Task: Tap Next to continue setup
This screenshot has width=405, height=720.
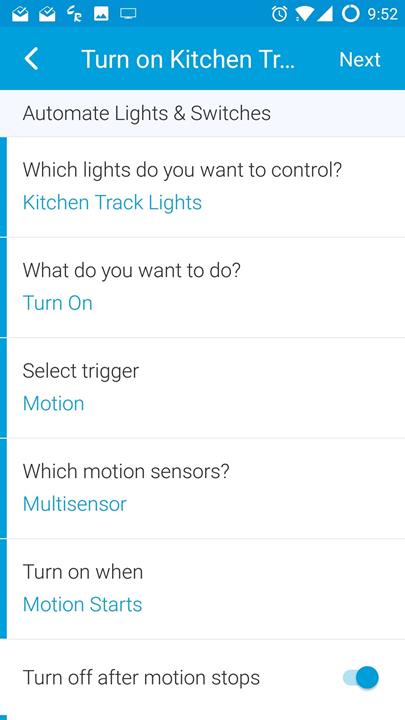Action: (360, 60)
